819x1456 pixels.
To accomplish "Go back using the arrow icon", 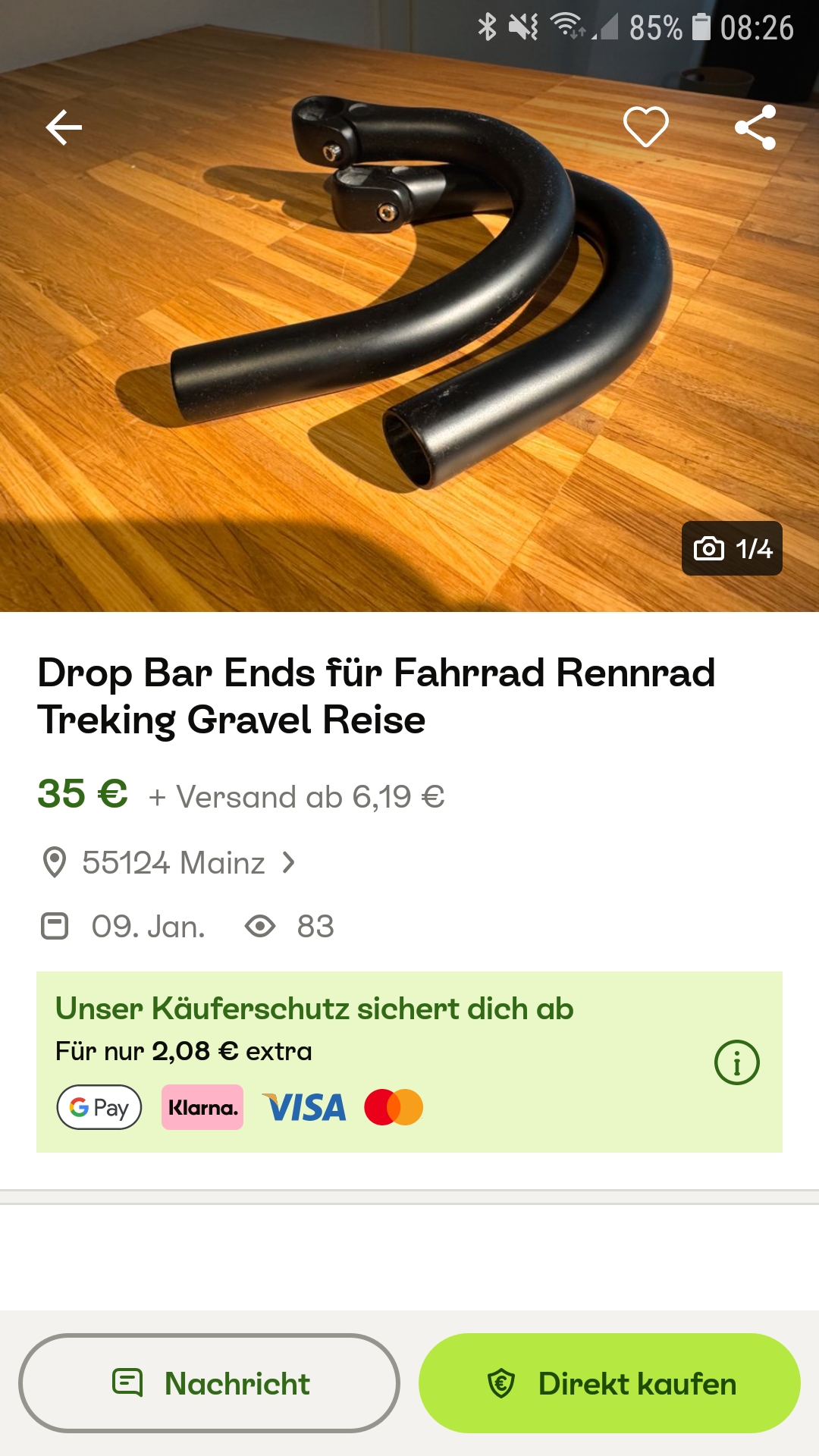I will (64, 127).
